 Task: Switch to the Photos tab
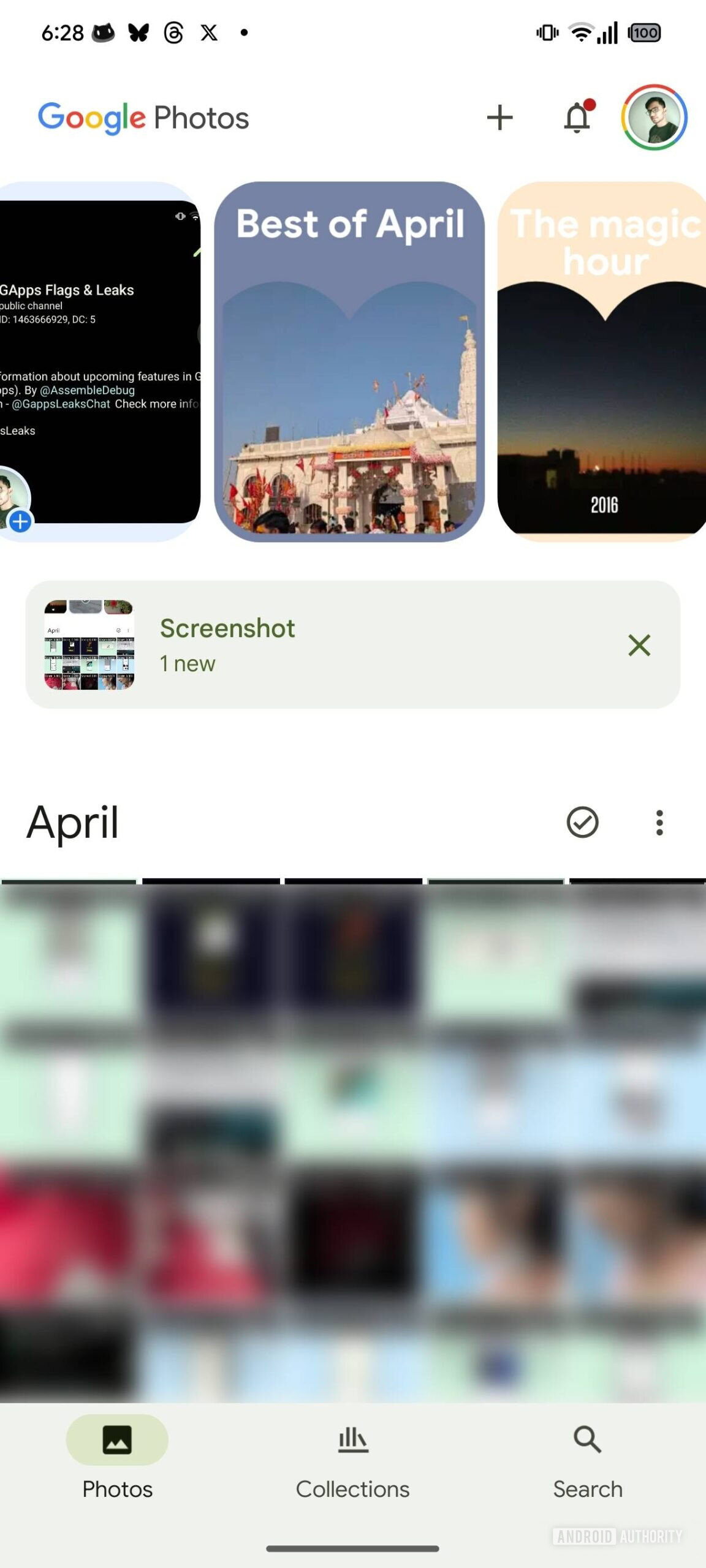[117, 1458]
